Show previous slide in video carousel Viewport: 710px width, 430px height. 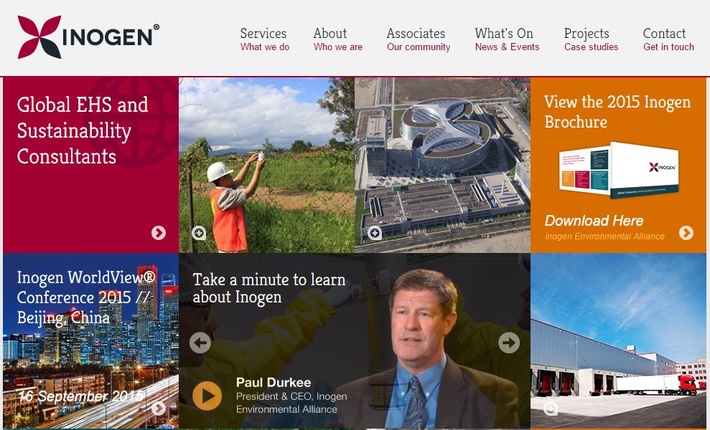[x=200, y=343]
